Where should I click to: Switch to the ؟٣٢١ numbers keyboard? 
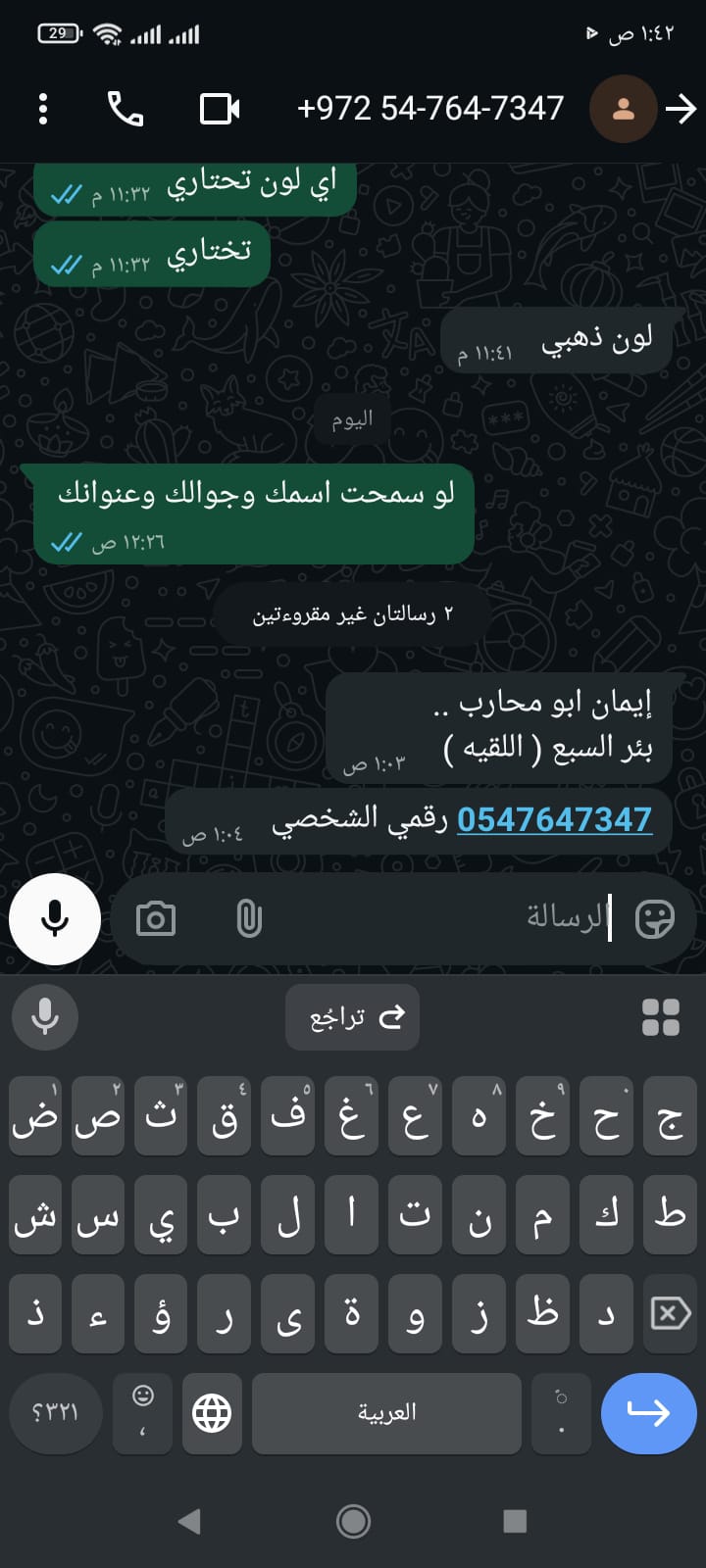coord(55,1412)
